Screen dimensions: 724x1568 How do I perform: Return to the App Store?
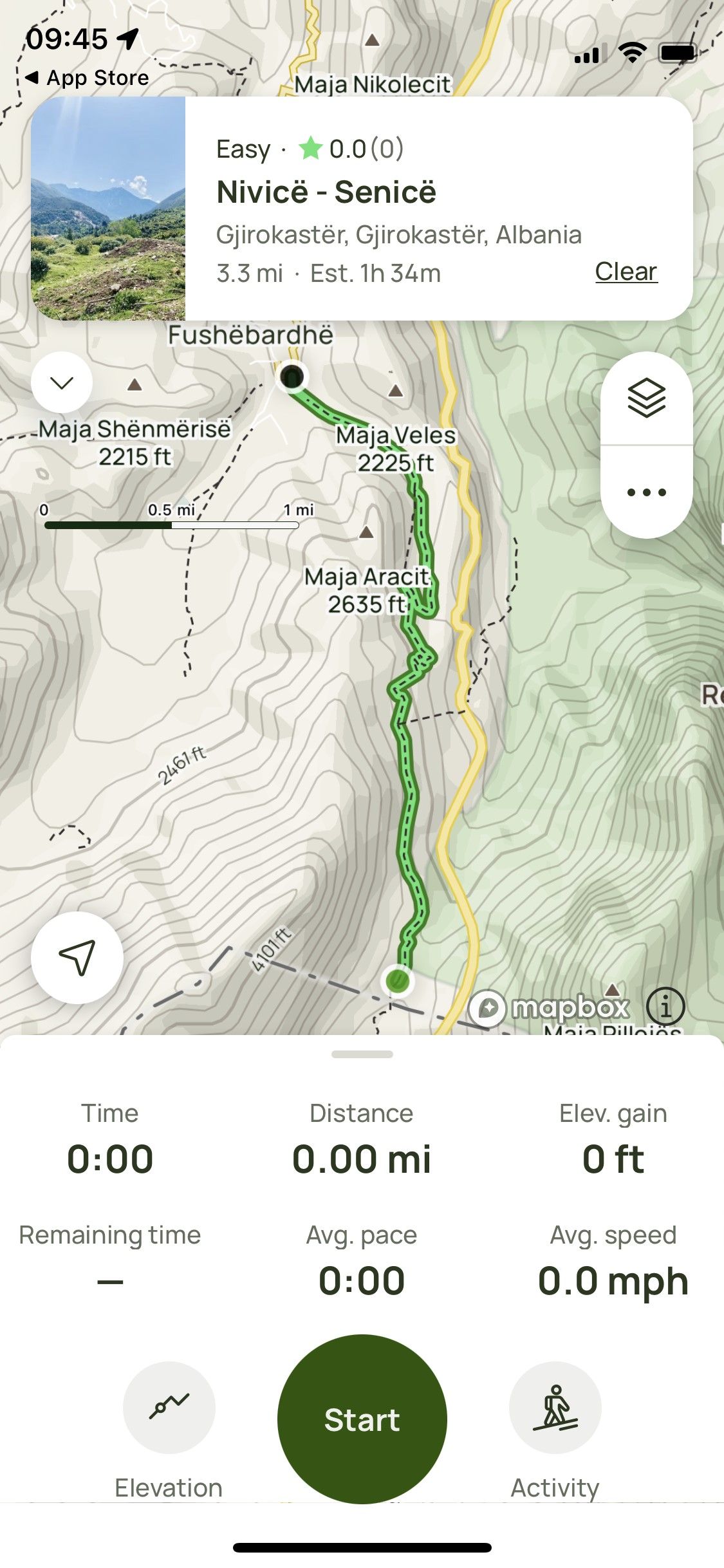pyautogui.click(x=88, y=78)
